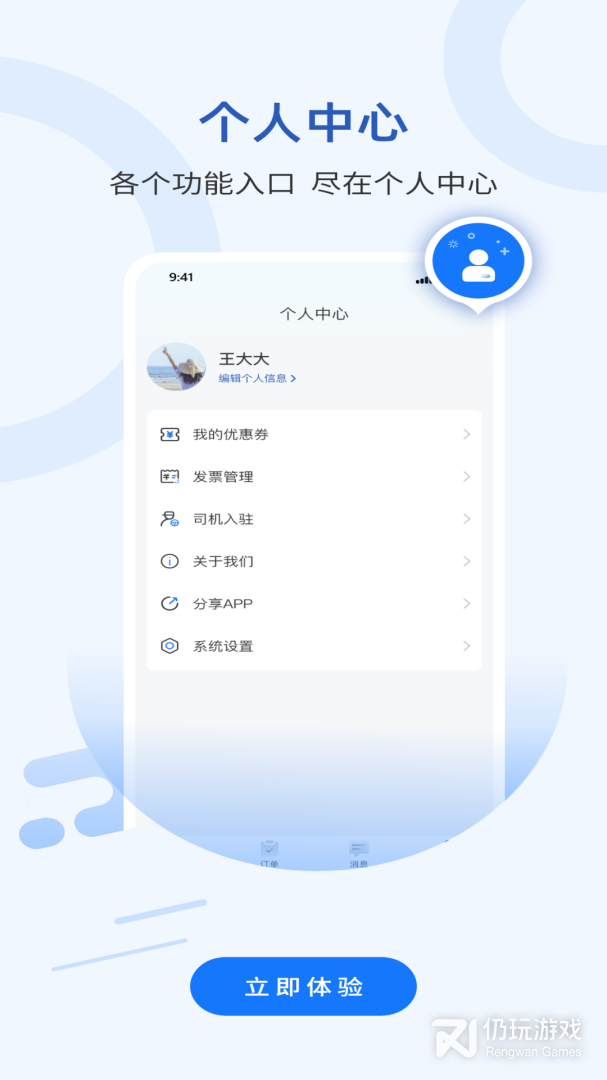Image resolution: width=607 pixels, height=1080 pixels.
Task: Tap the 立即体验 button
Action: [x=303, y=986]
